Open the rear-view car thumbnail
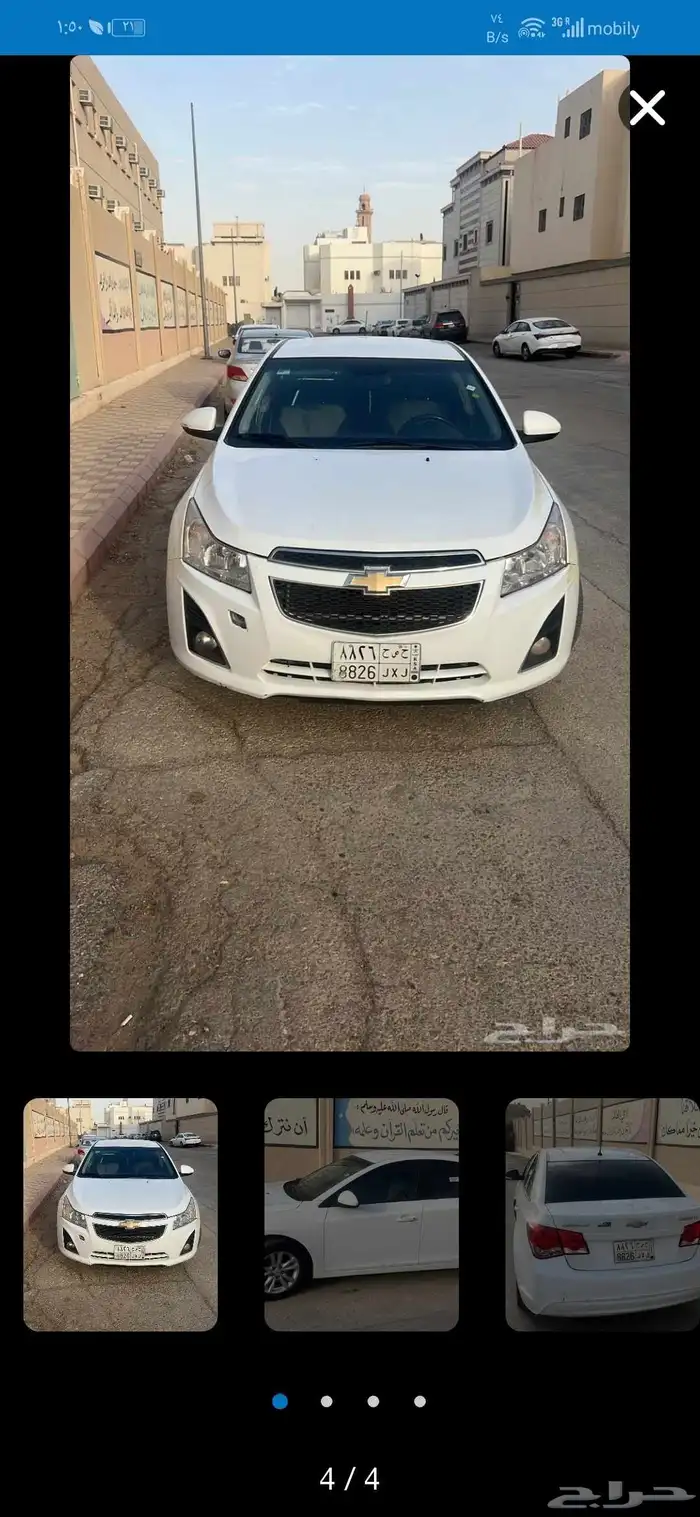 click(x=602, y=1214)
